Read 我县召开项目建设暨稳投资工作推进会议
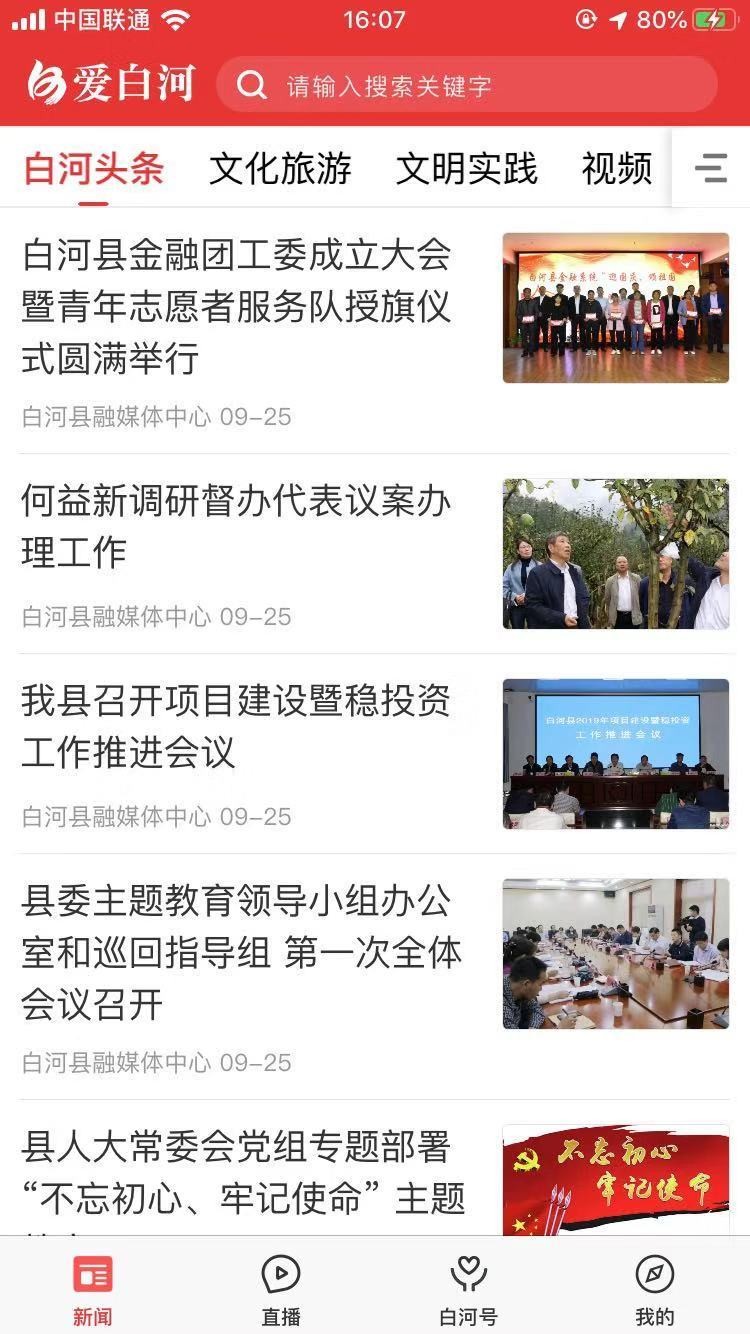The width and height of the screenshot is (750, 1334). (x=375, y=754)
